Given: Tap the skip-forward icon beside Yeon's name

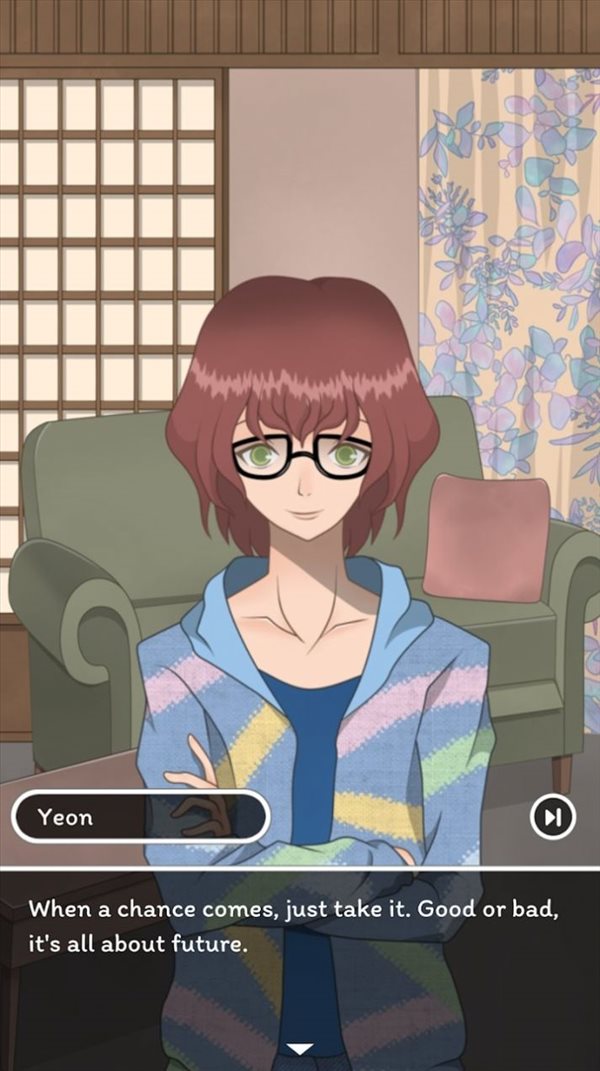Looking at the screenshot, I should (552, 818).
